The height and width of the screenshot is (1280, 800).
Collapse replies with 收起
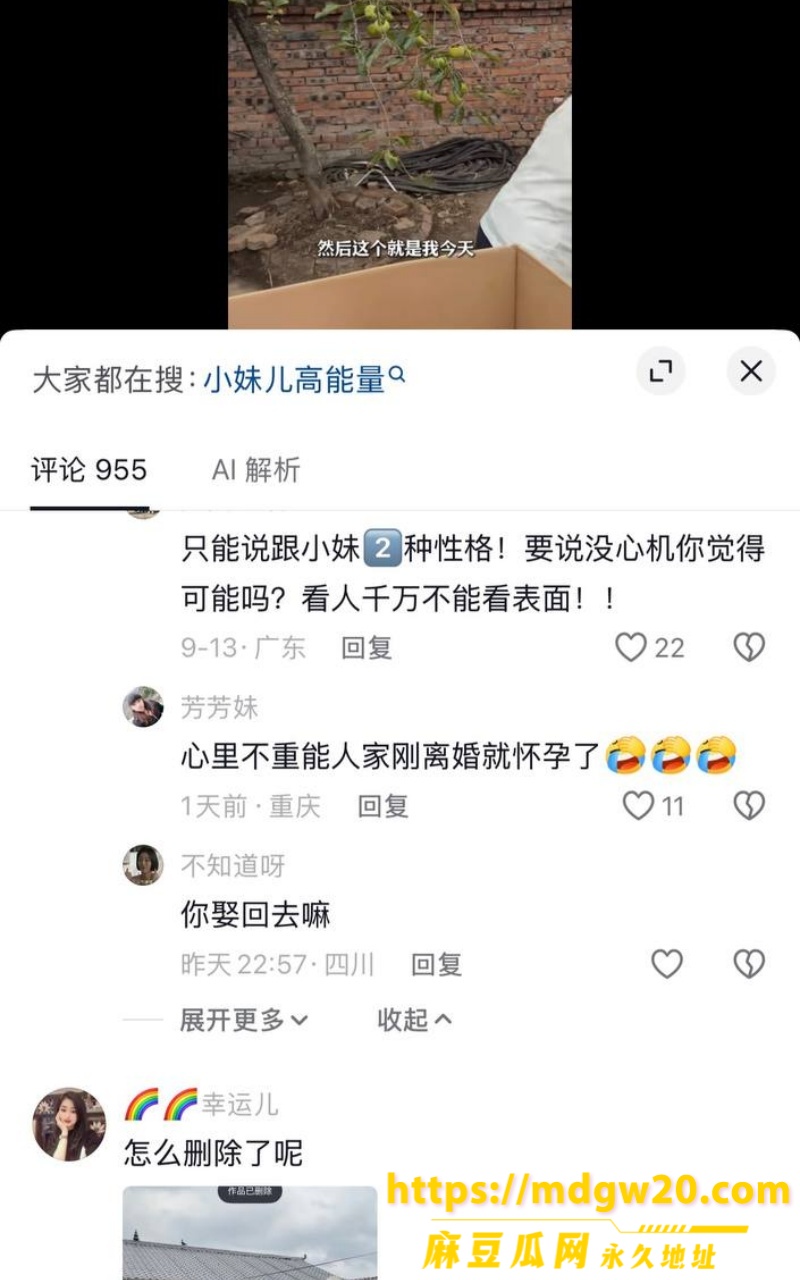pyautogui.click(x=415, y=1020)
